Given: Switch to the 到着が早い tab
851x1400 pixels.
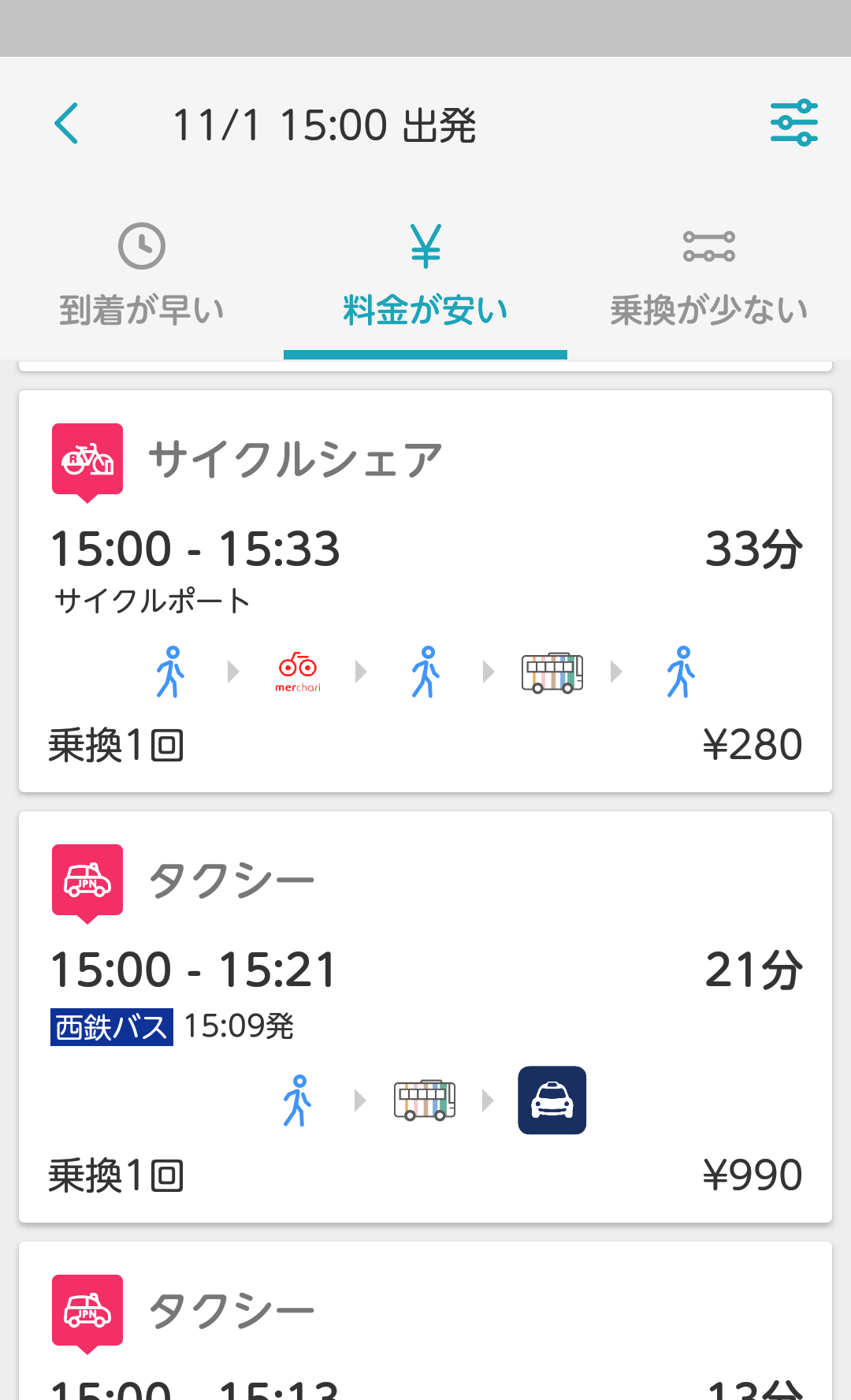Looking at the screenshot, I should pyautogui.click(x=142, y=276).
